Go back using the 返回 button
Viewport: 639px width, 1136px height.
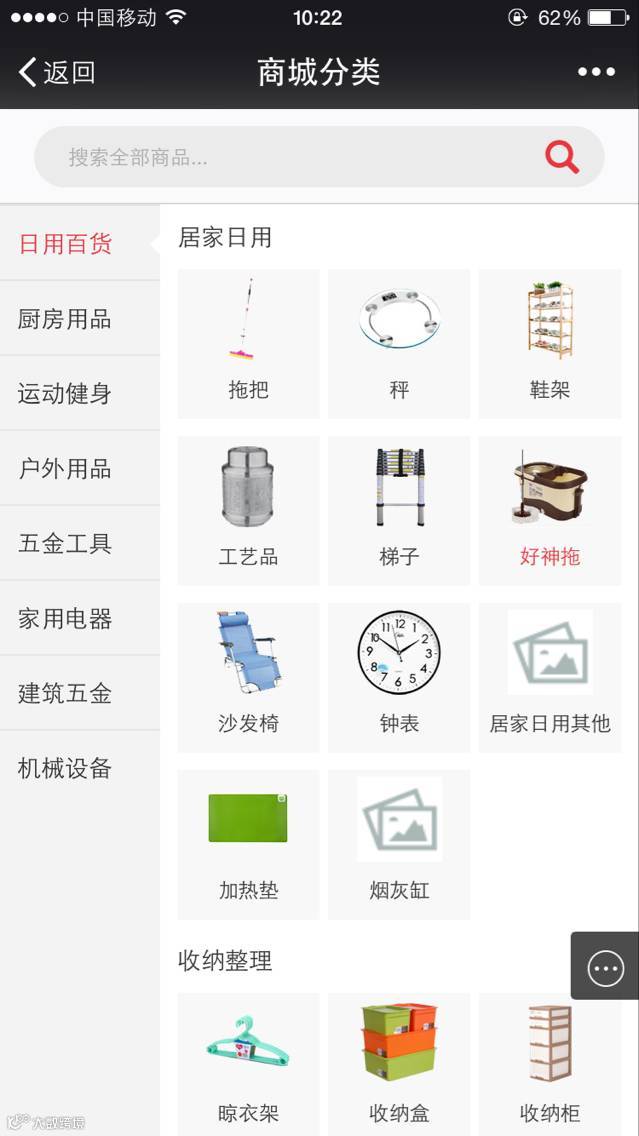tap(57, 72)
